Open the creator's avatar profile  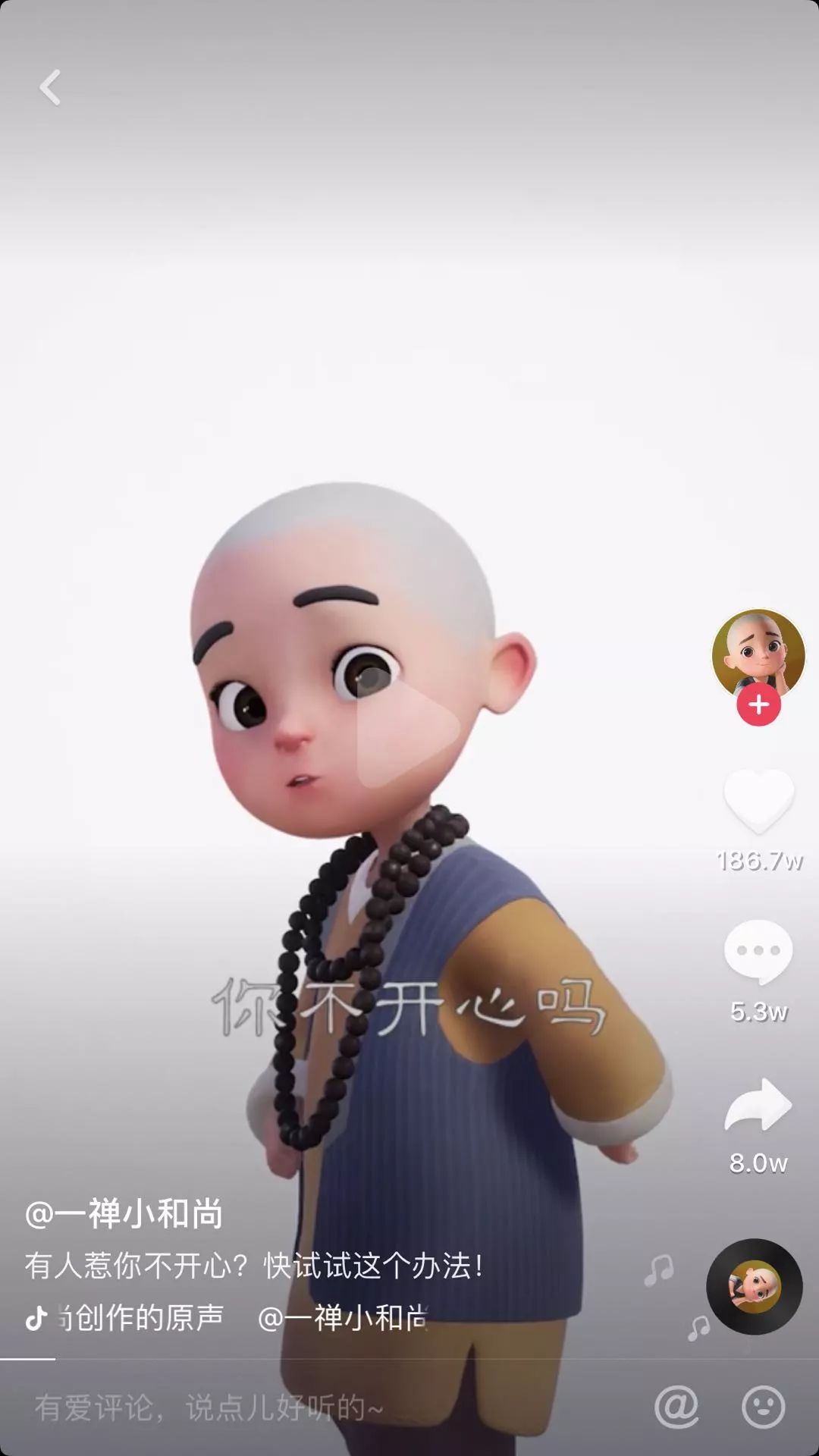coord(758,654)
